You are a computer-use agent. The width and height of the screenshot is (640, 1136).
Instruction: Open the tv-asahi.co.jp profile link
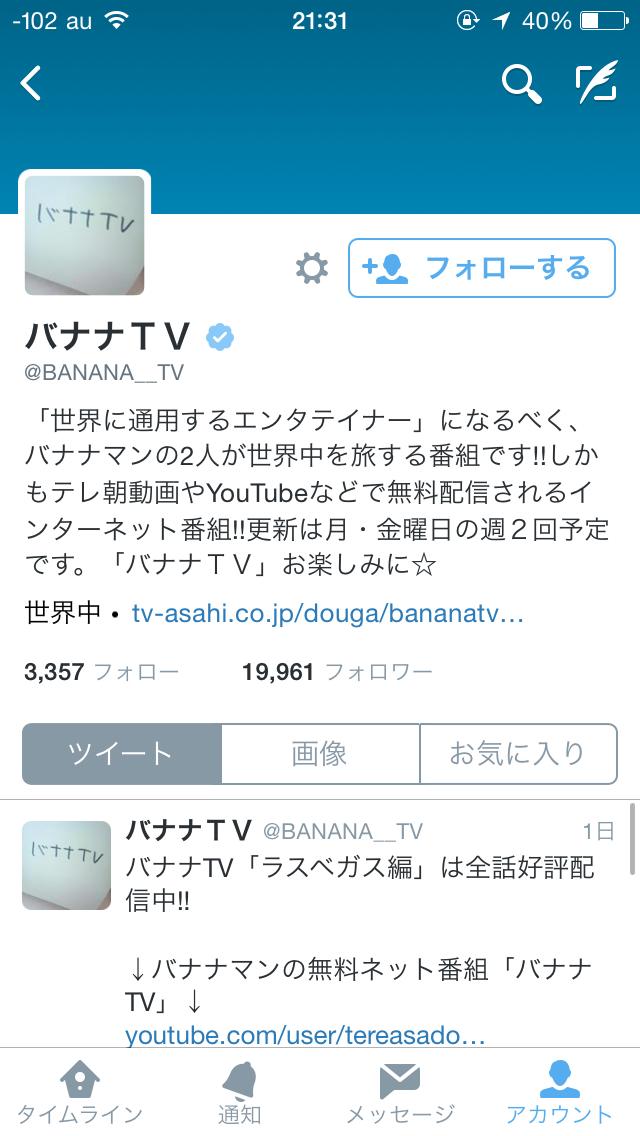[328, 612]
